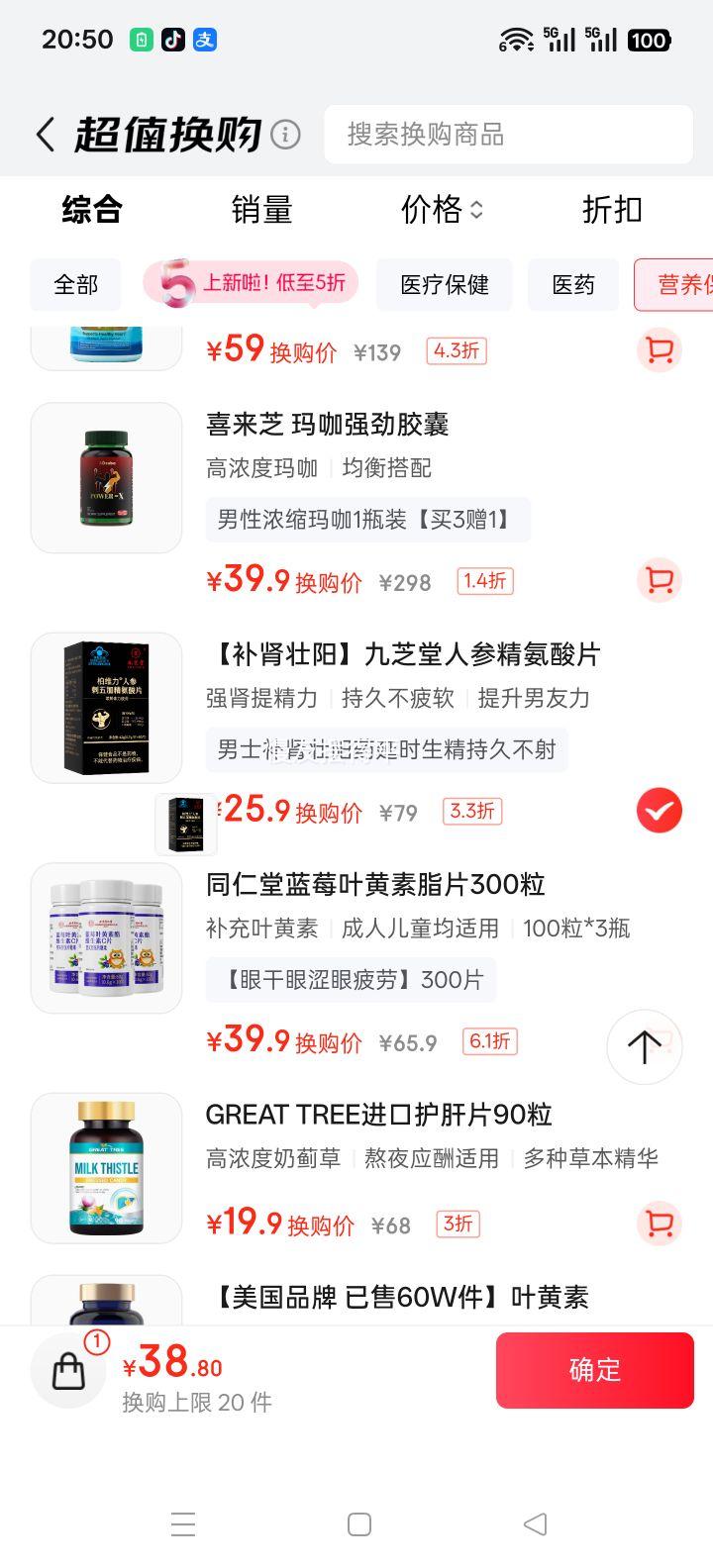
Task: Add 喜来芝 玛咖强劲胶囊 to cart
Action: (659, 580)
